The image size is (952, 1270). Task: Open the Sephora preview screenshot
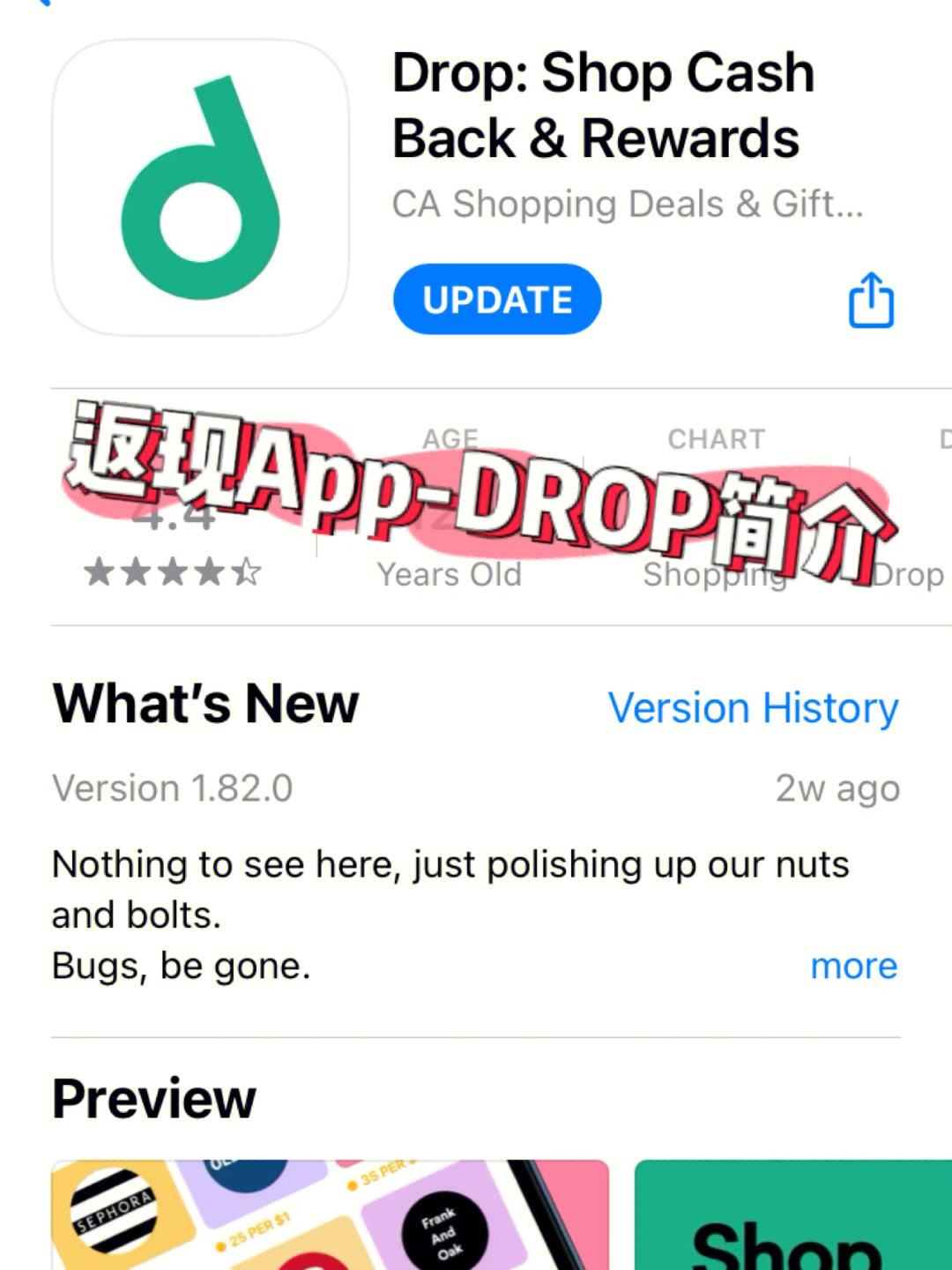pos(330,1214)
